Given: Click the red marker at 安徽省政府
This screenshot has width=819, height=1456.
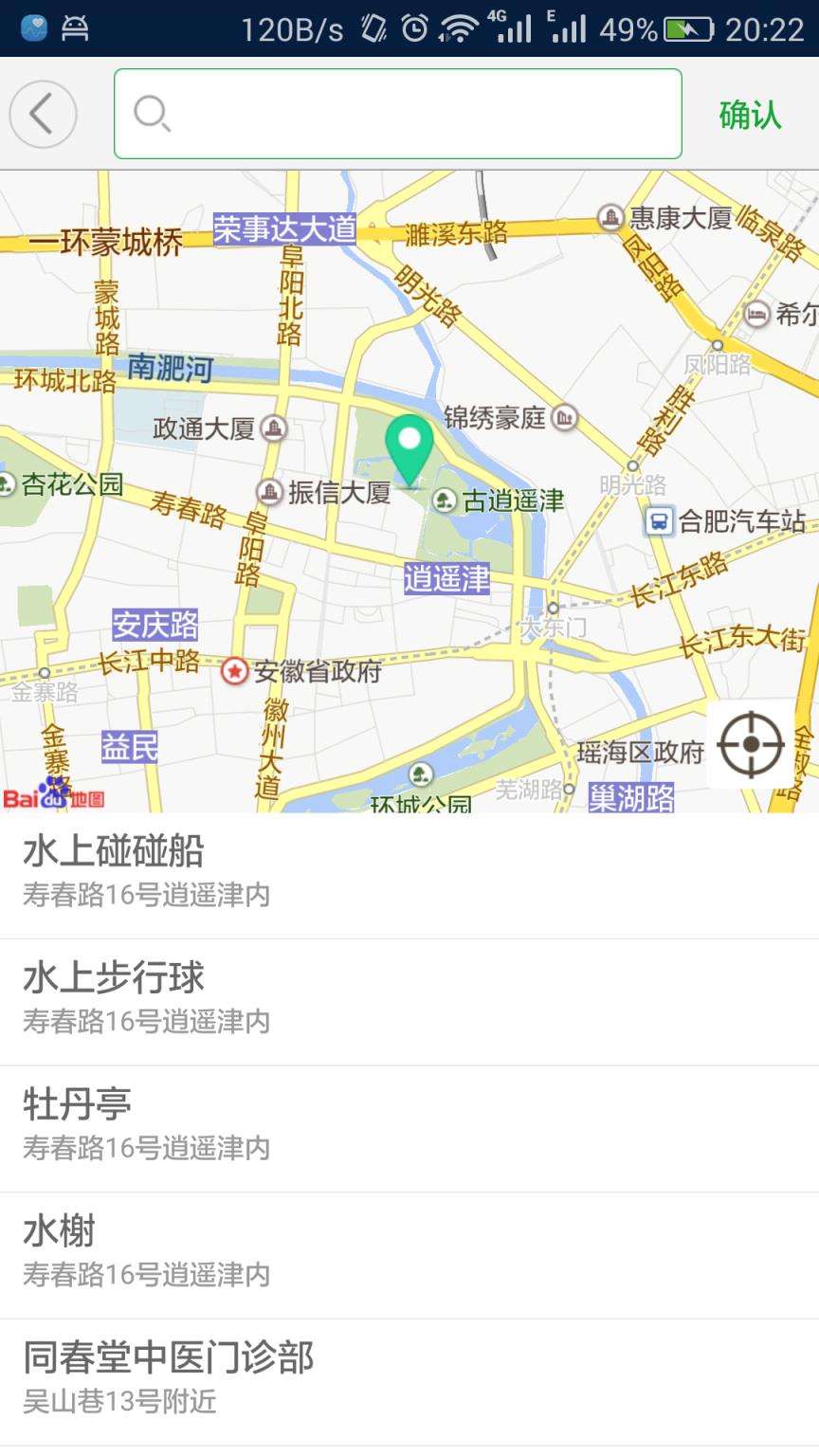Looking at the screenshot, I should [233, 670].
